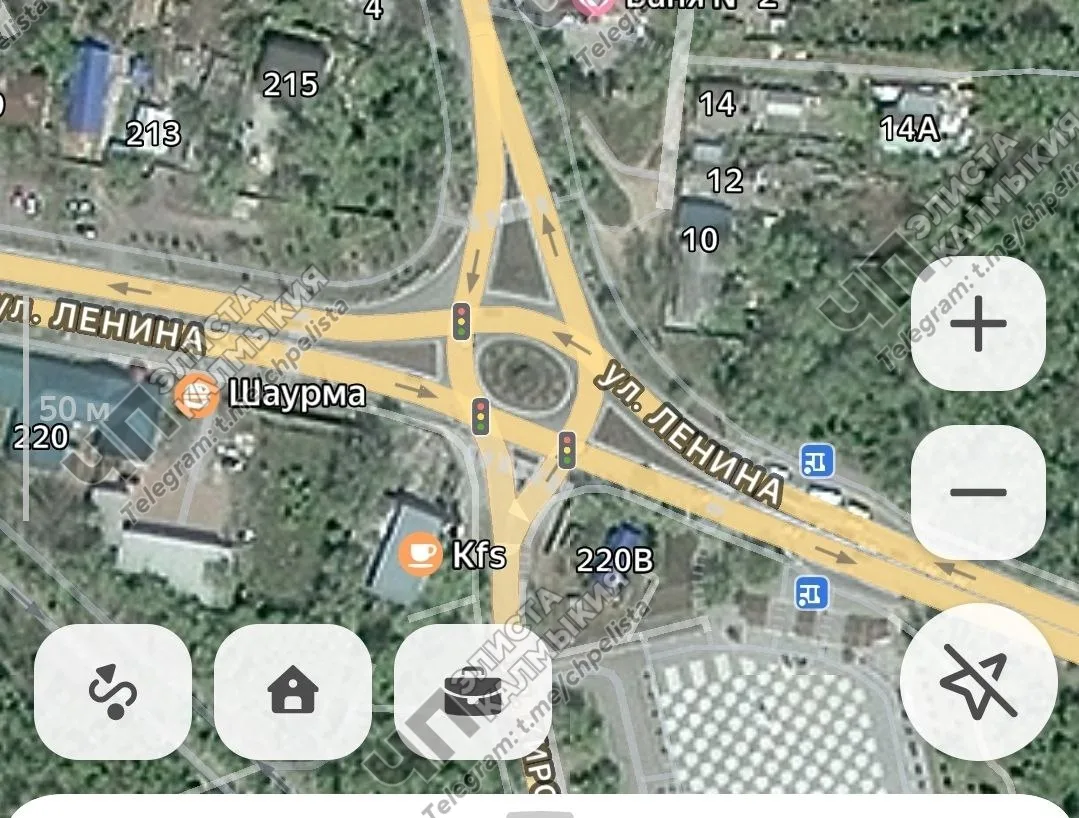Tap the upper bus stop marker

817,461
